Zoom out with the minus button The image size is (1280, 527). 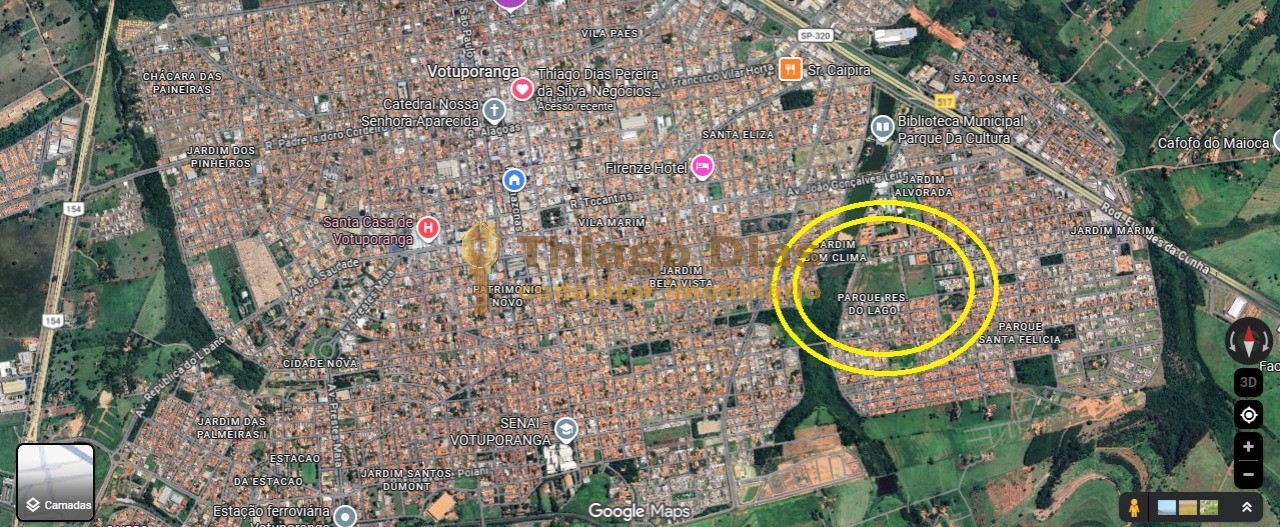click(1248, 474)
